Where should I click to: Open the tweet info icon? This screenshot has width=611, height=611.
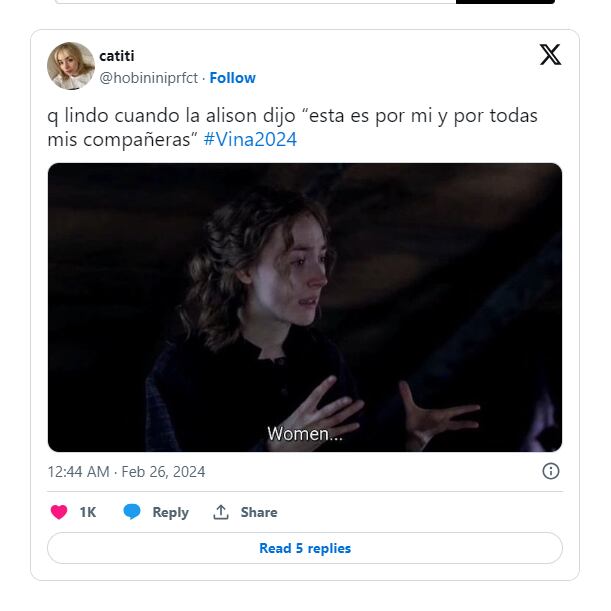pos(550,471)
